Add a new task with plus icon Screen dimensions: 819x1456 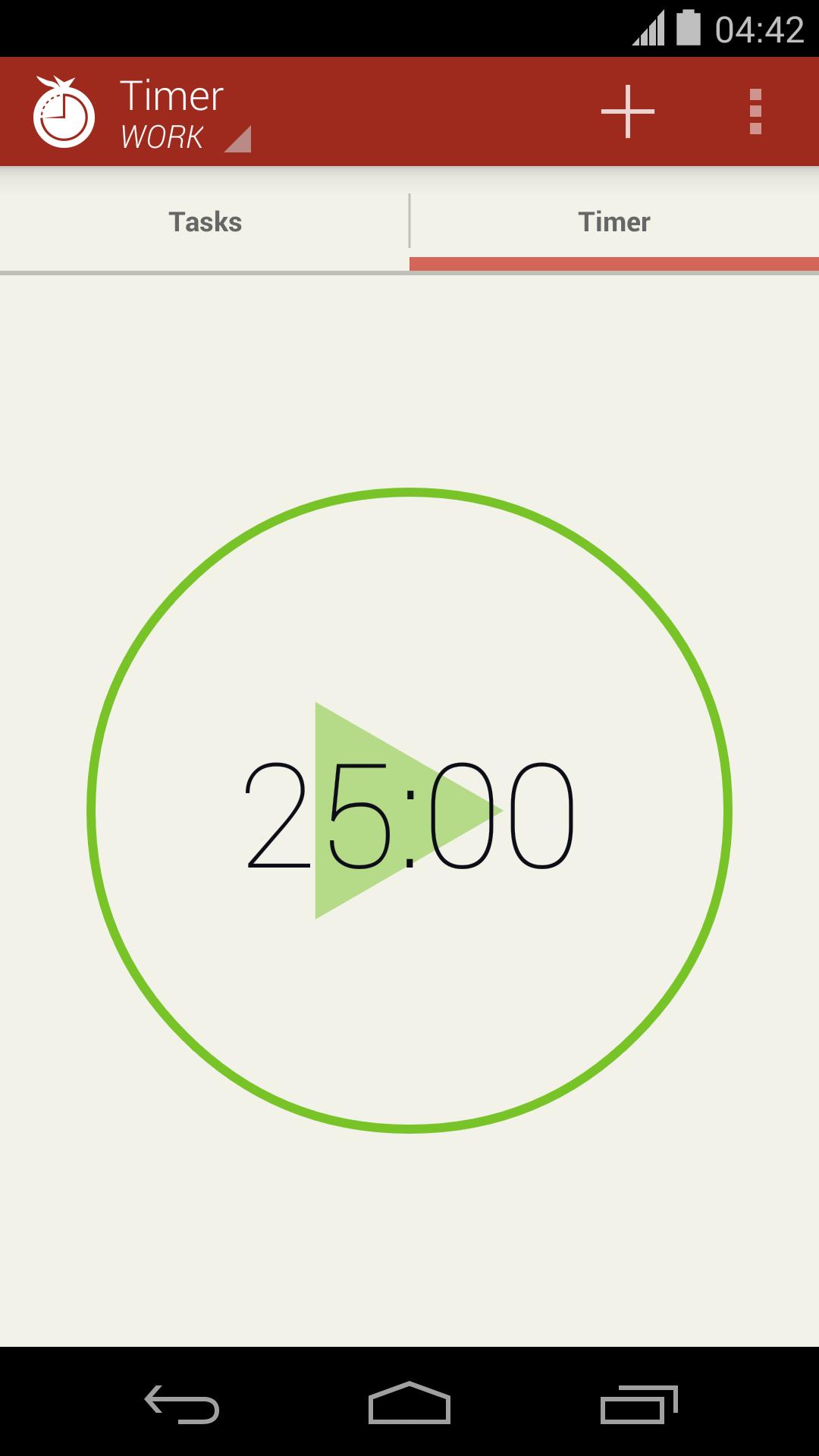point(627,111)
